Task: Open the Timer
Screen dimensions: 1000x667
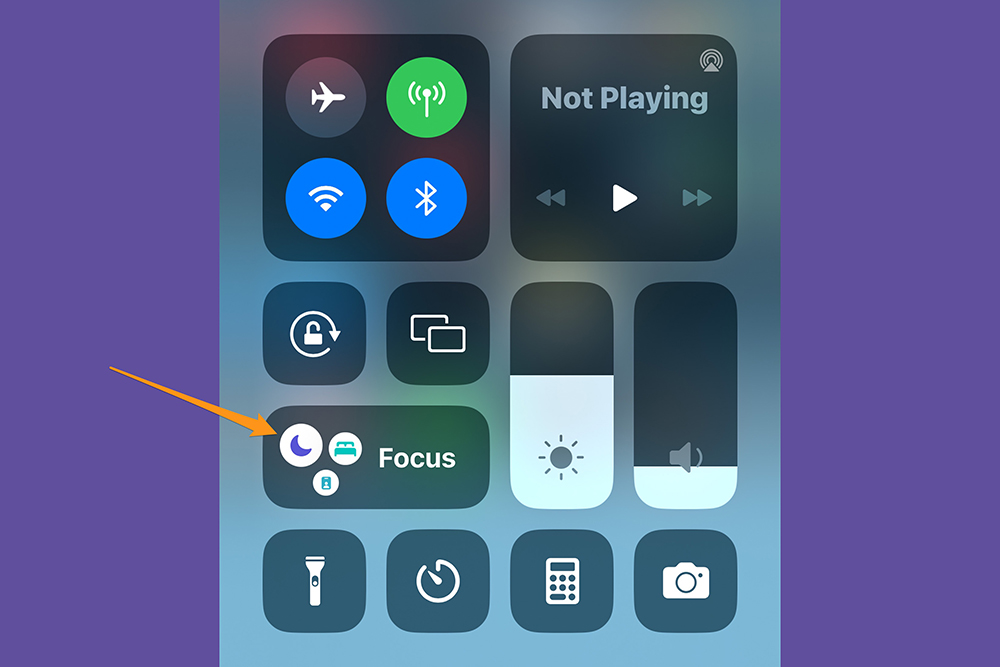Action: pos(438,581)
